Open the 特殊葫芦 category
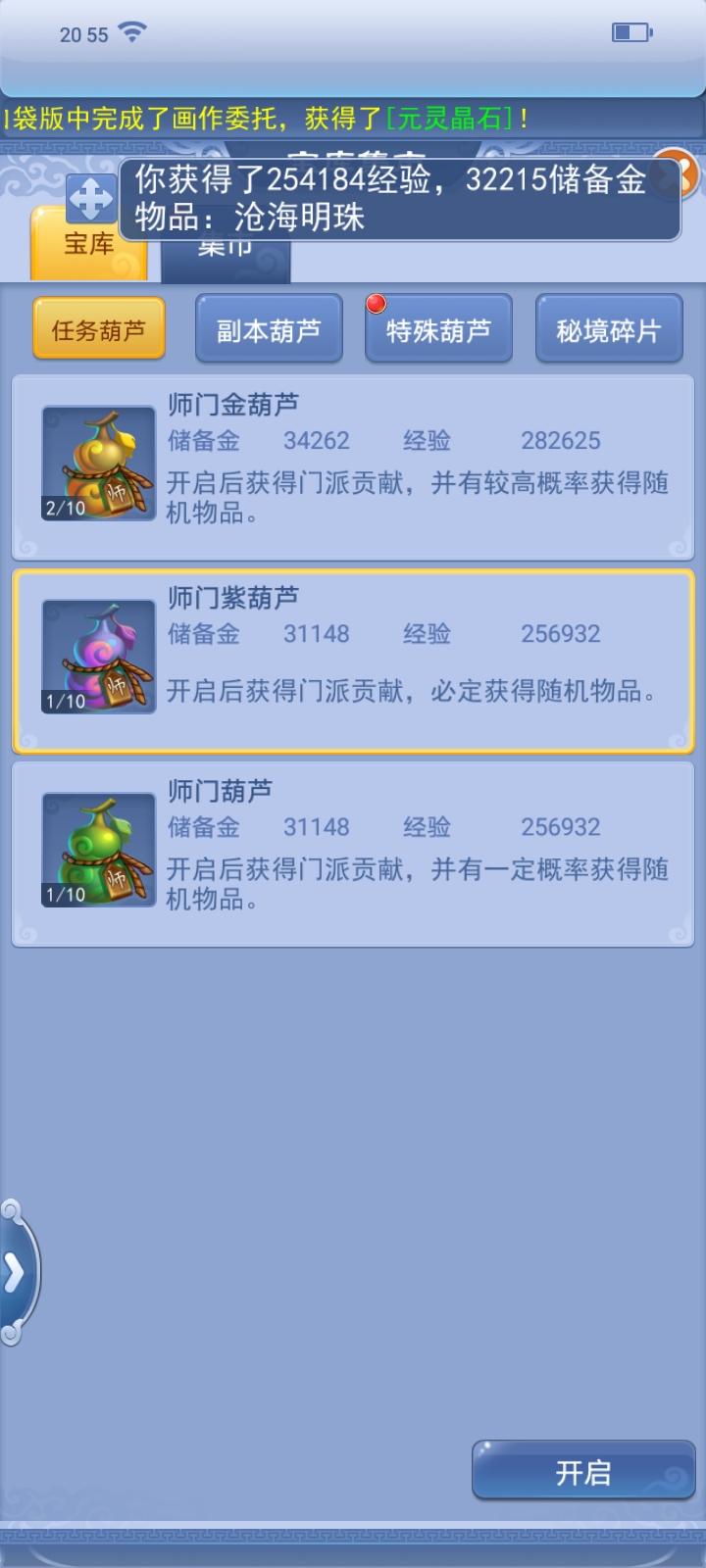This screenshot has height=1568, width=706. pos(438,329)
